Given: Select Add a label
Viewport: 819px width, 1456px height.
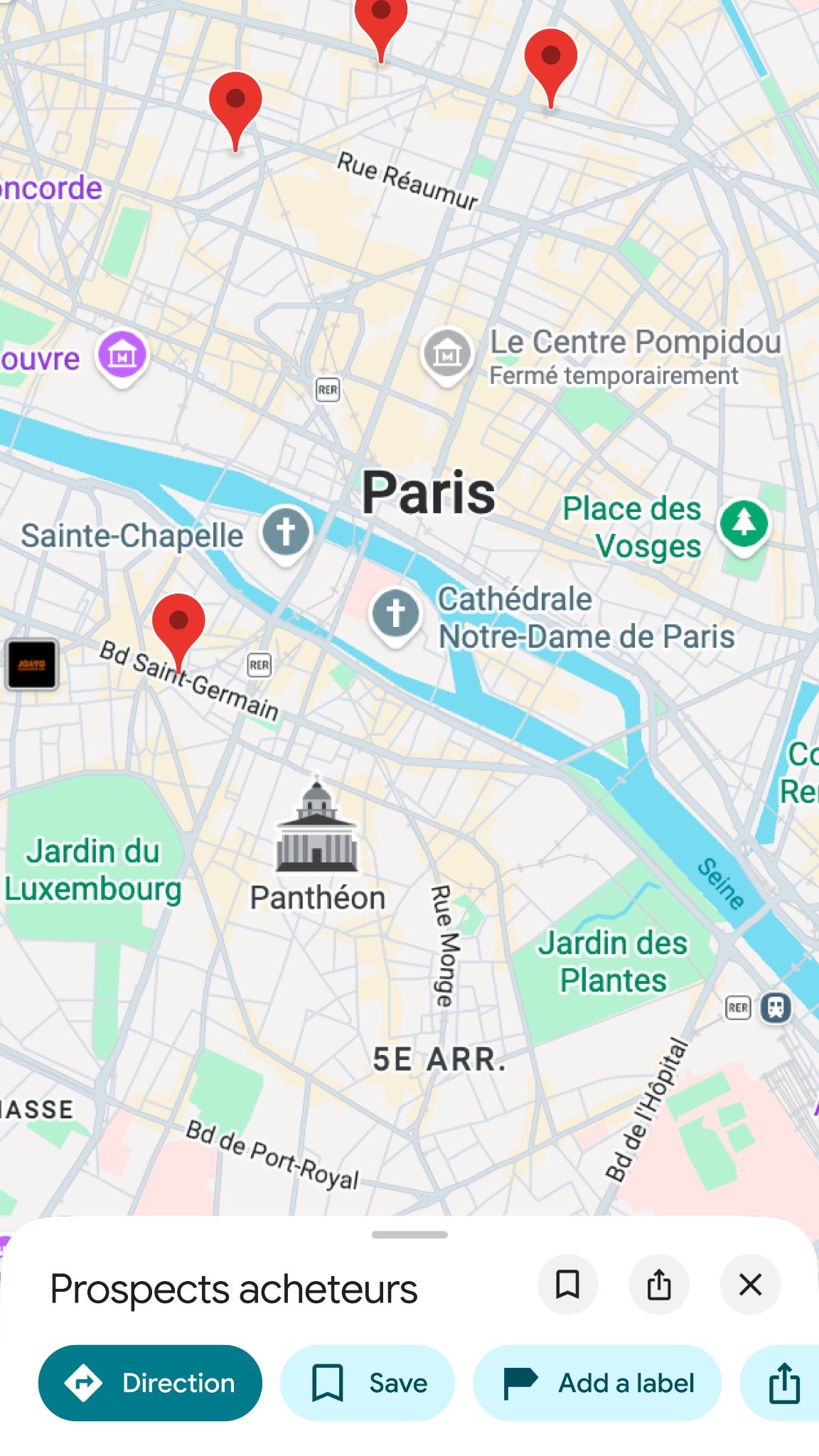Looking at the screenshot, I should [x=597, y=1383].
